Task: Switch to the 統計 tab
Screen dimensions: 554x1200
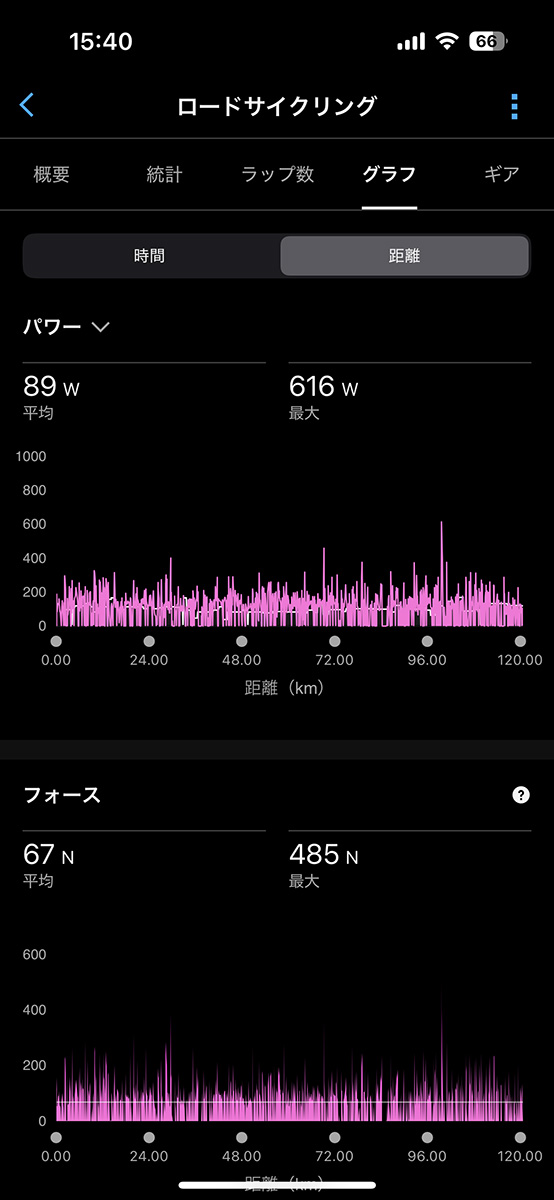Action: (x=165, y=174)
